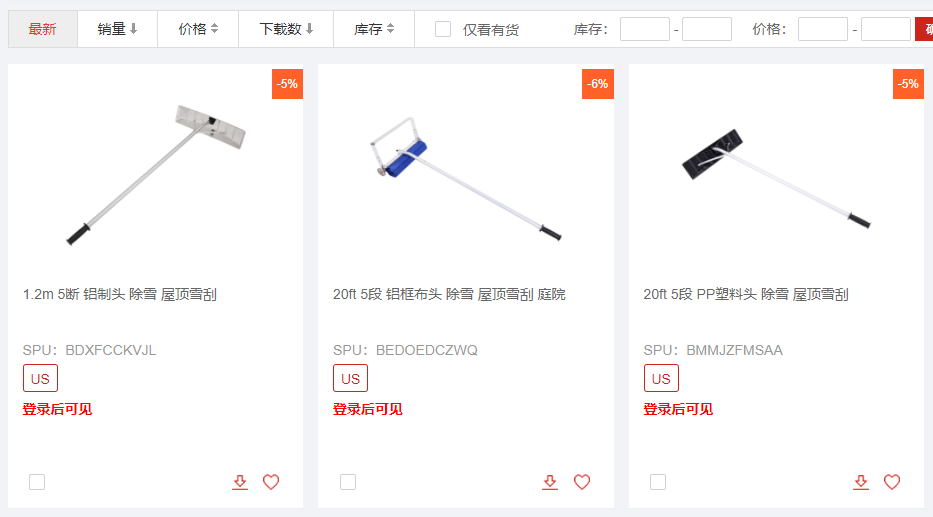Viewport: 933px width, 517px height.
Task: Tap the maximum 价格 input field
Action: 885,29
